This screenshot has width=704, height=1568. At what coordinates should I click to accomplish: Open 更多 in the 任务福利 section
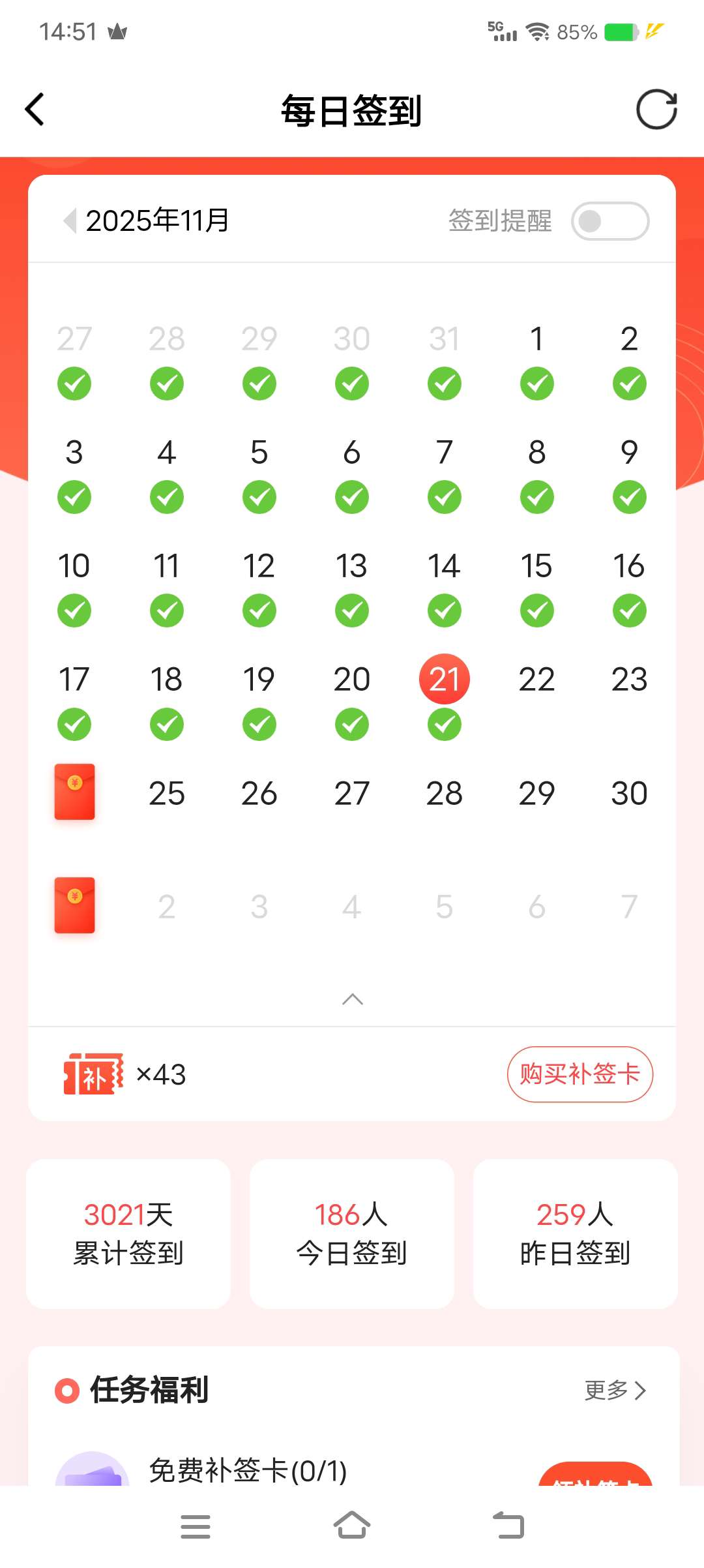click(615, 1390)
